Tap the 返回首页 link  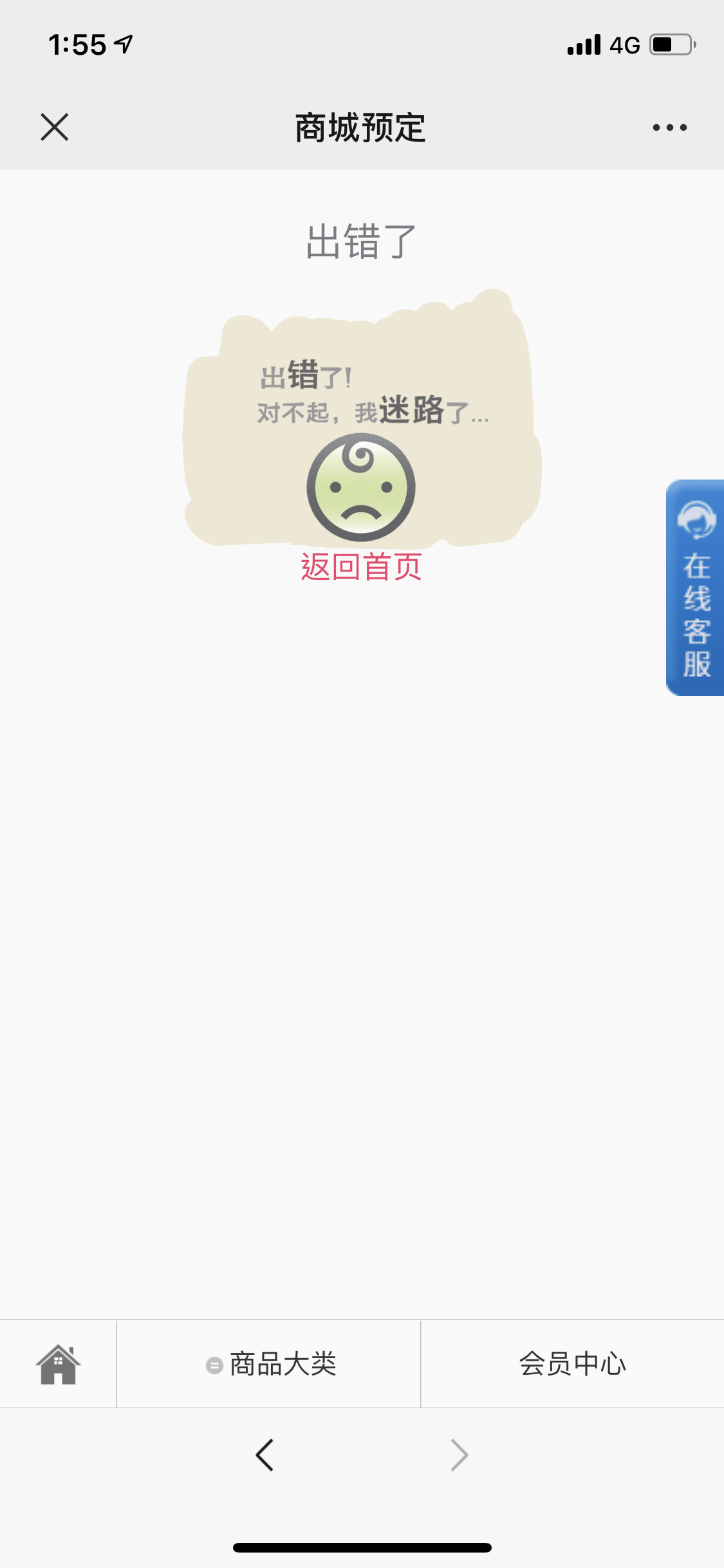(361, 567)
